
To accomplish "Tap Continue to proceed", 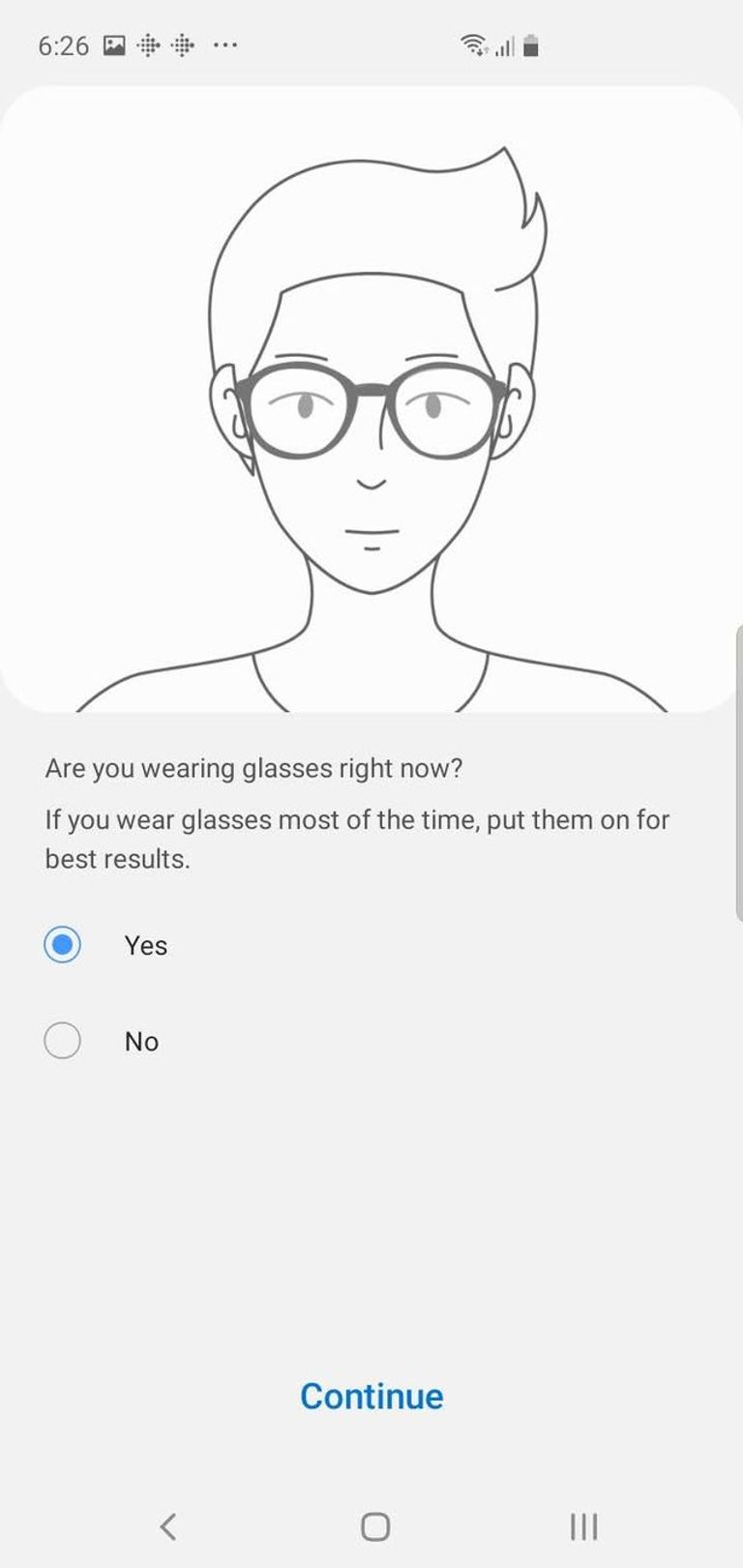I will click(371, 1396).
